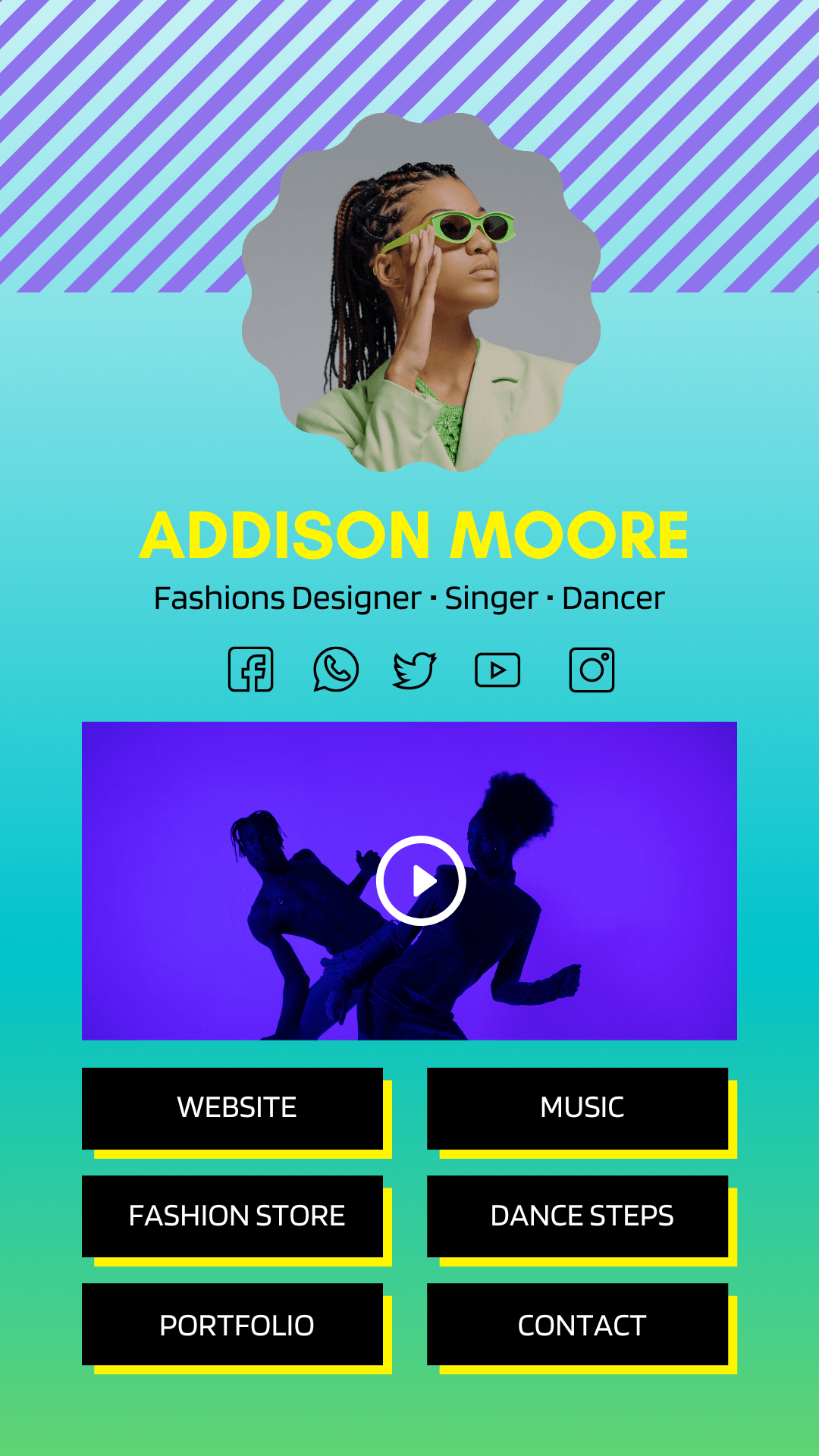Tap the WhatsApp icon
Viewport: 819px width, 1456px height.
[x=336, y=670]
